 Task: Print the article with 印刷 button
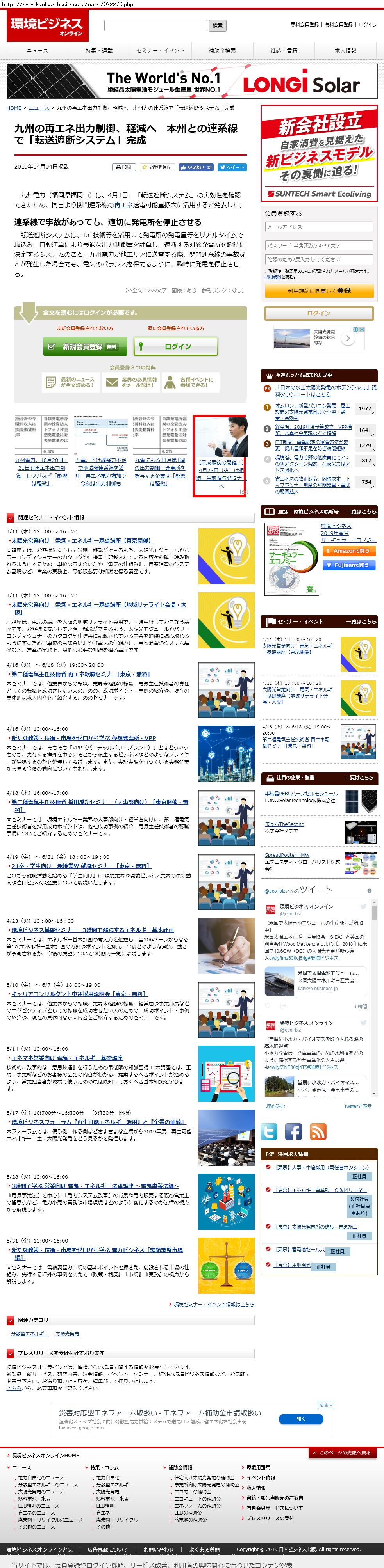[x=124, y=167]
